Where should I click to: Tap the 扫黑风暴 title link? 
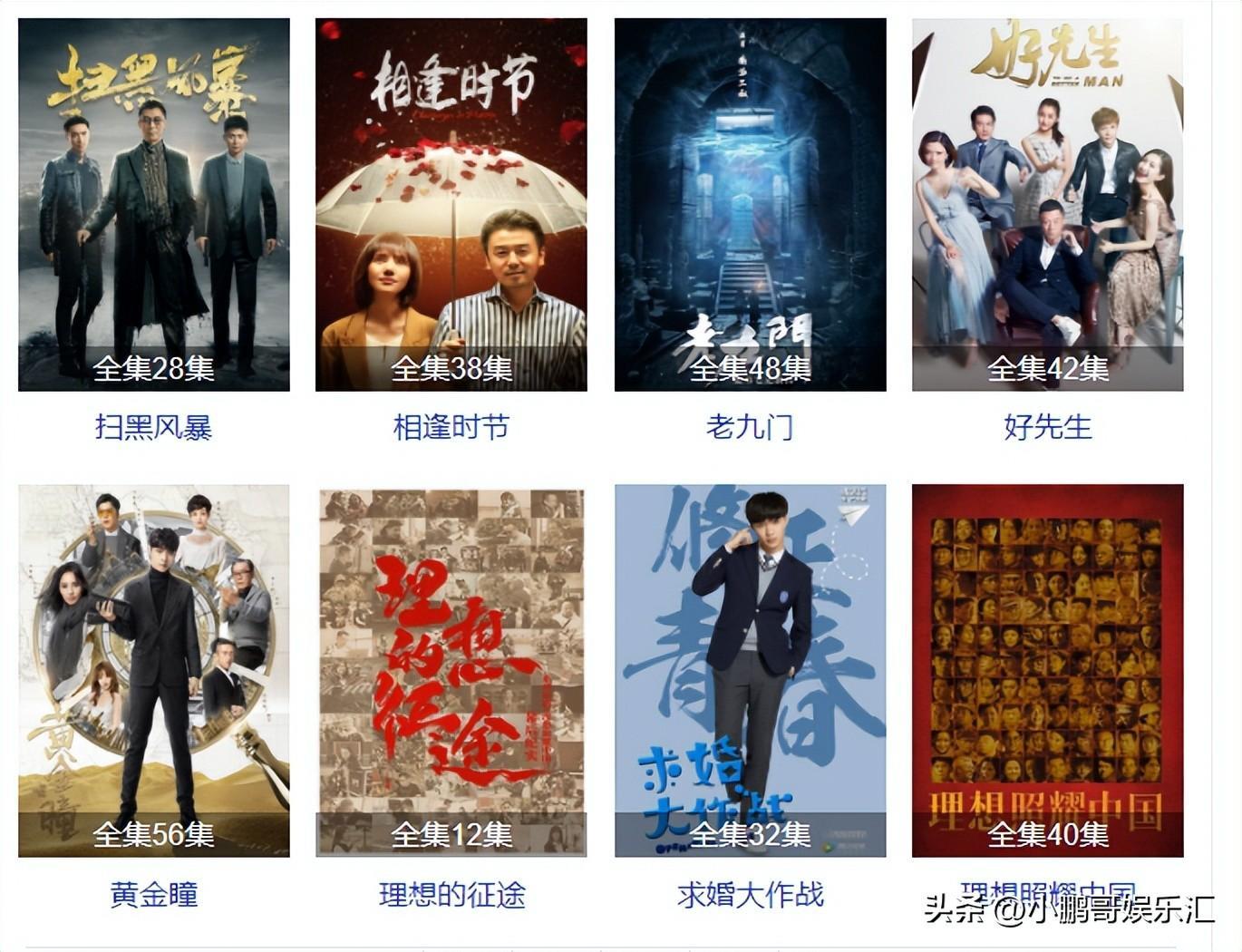pyautogui.click(x=154, y=427)
